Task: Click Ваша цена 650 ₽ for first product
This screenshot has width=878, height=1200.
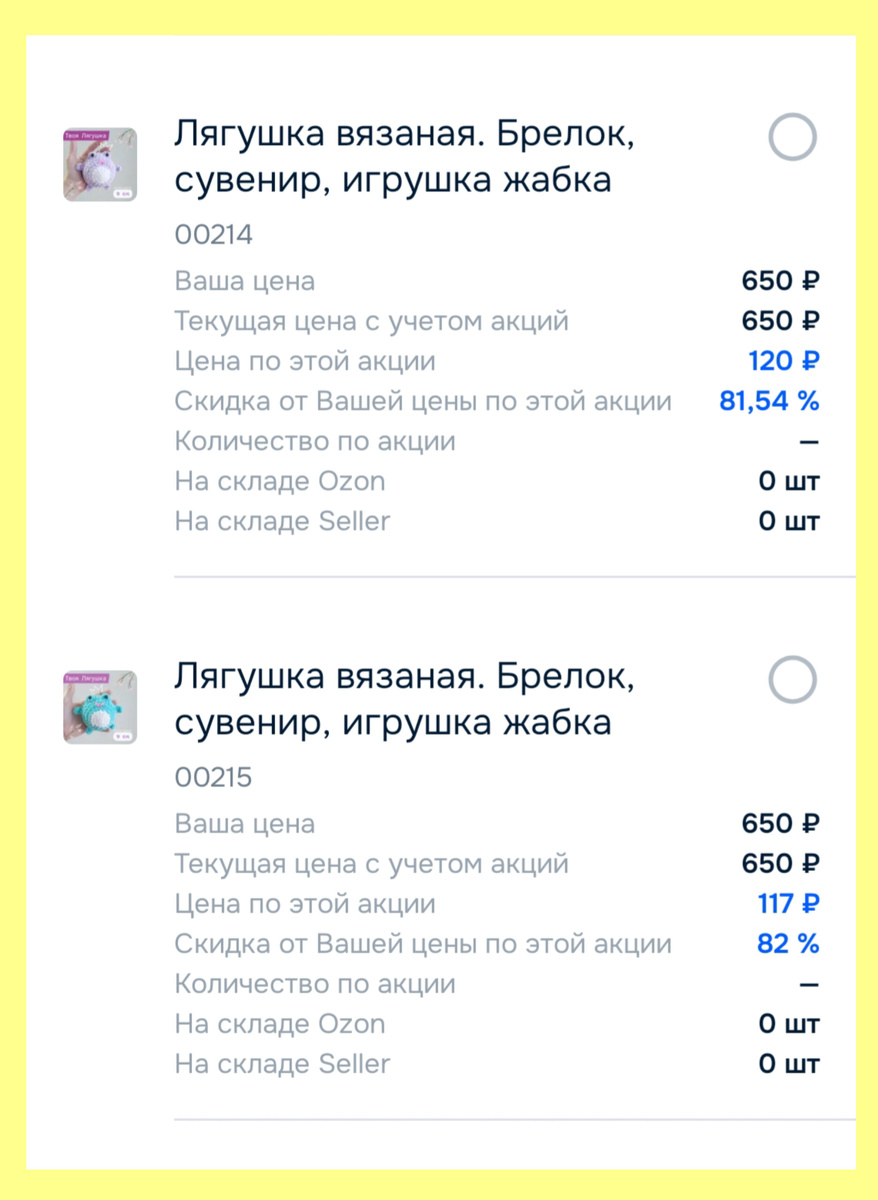Action: pyautogui.click(x=780, y=281)
